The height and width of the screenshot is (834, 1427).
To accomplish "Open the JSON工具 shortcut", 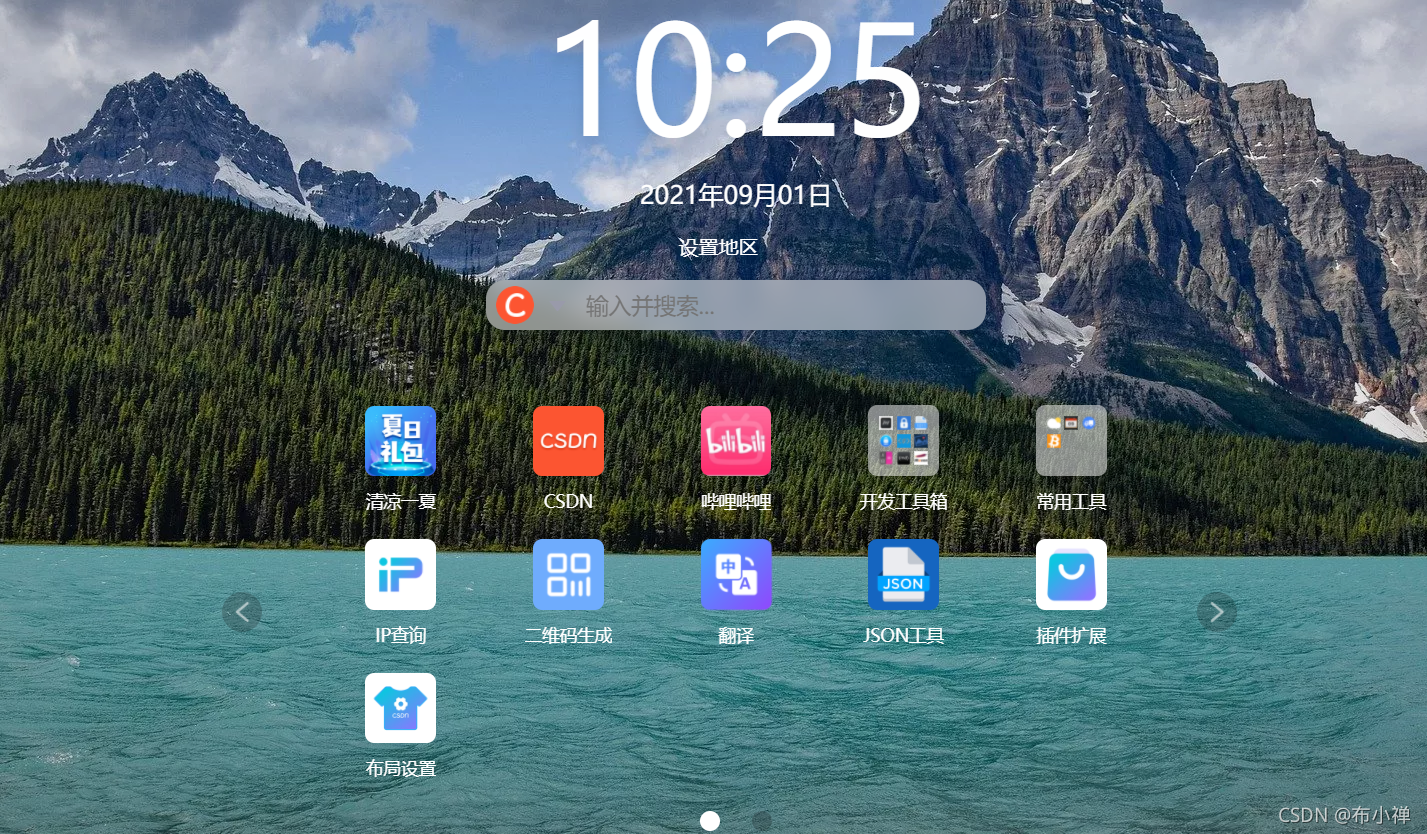I will point(903,575).
